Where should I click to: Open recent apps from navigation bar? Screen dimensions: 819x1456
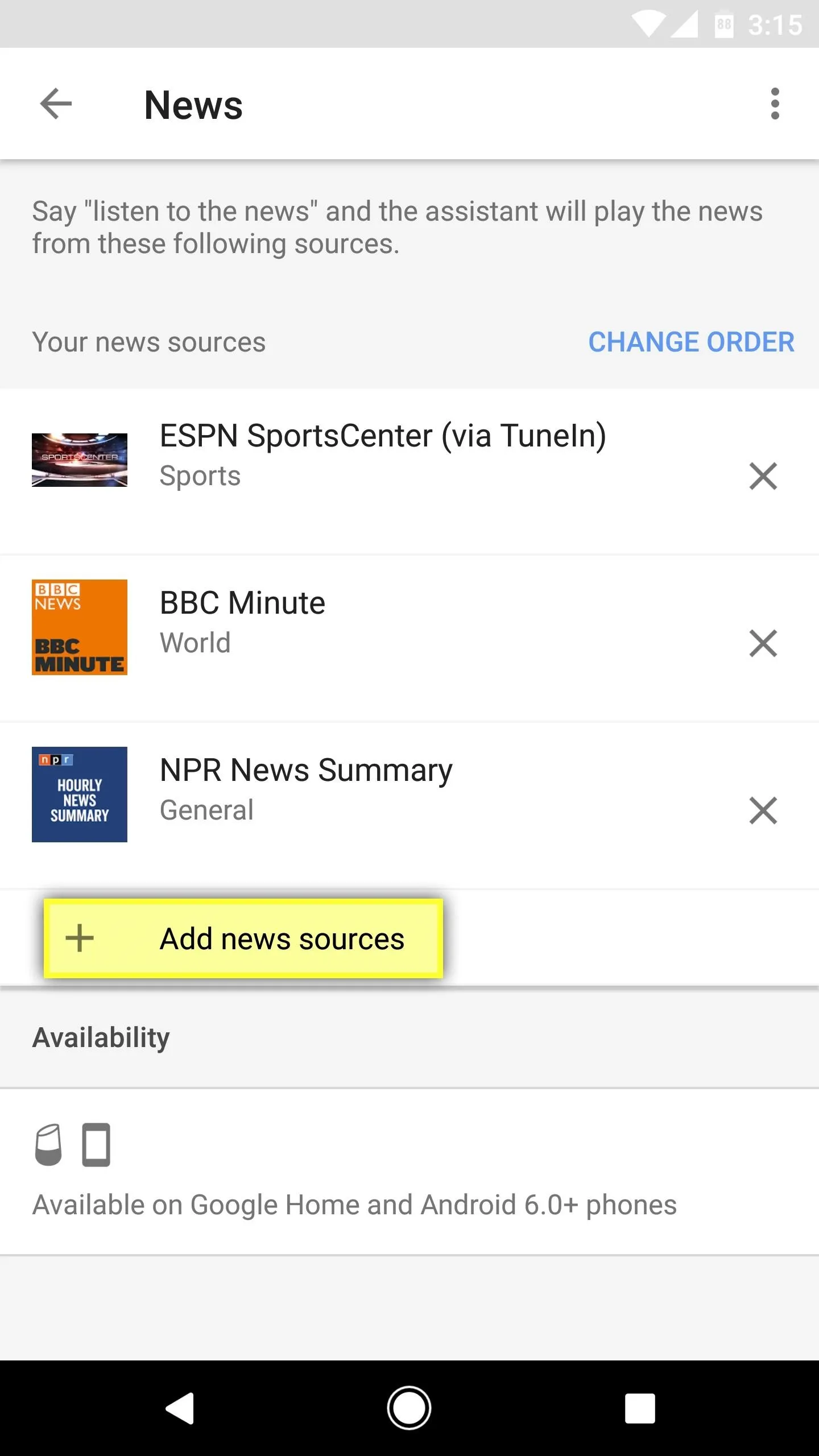(640, 1408)
